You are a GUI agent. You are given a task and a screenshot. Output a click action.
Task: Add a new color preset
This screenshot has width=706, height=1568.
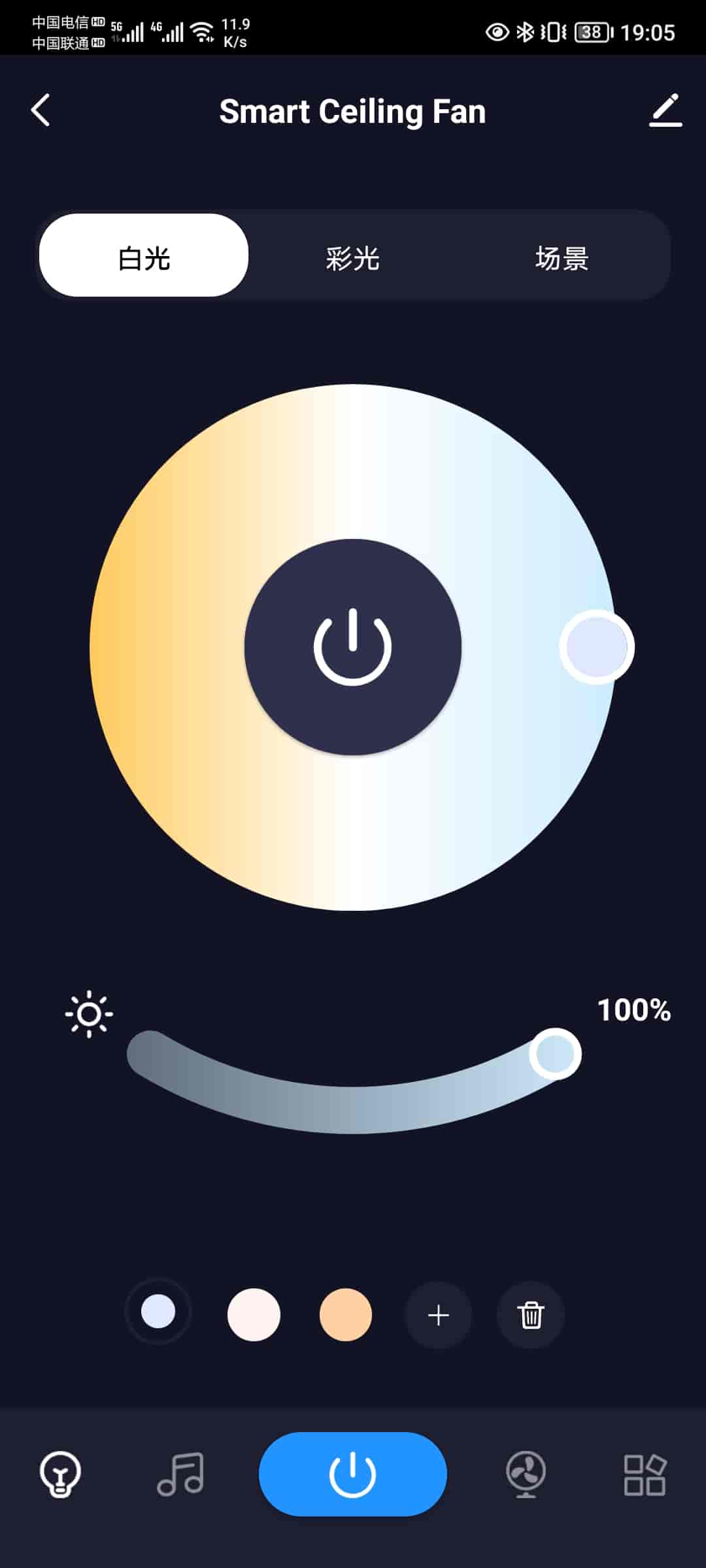(x=439, y=1315)
